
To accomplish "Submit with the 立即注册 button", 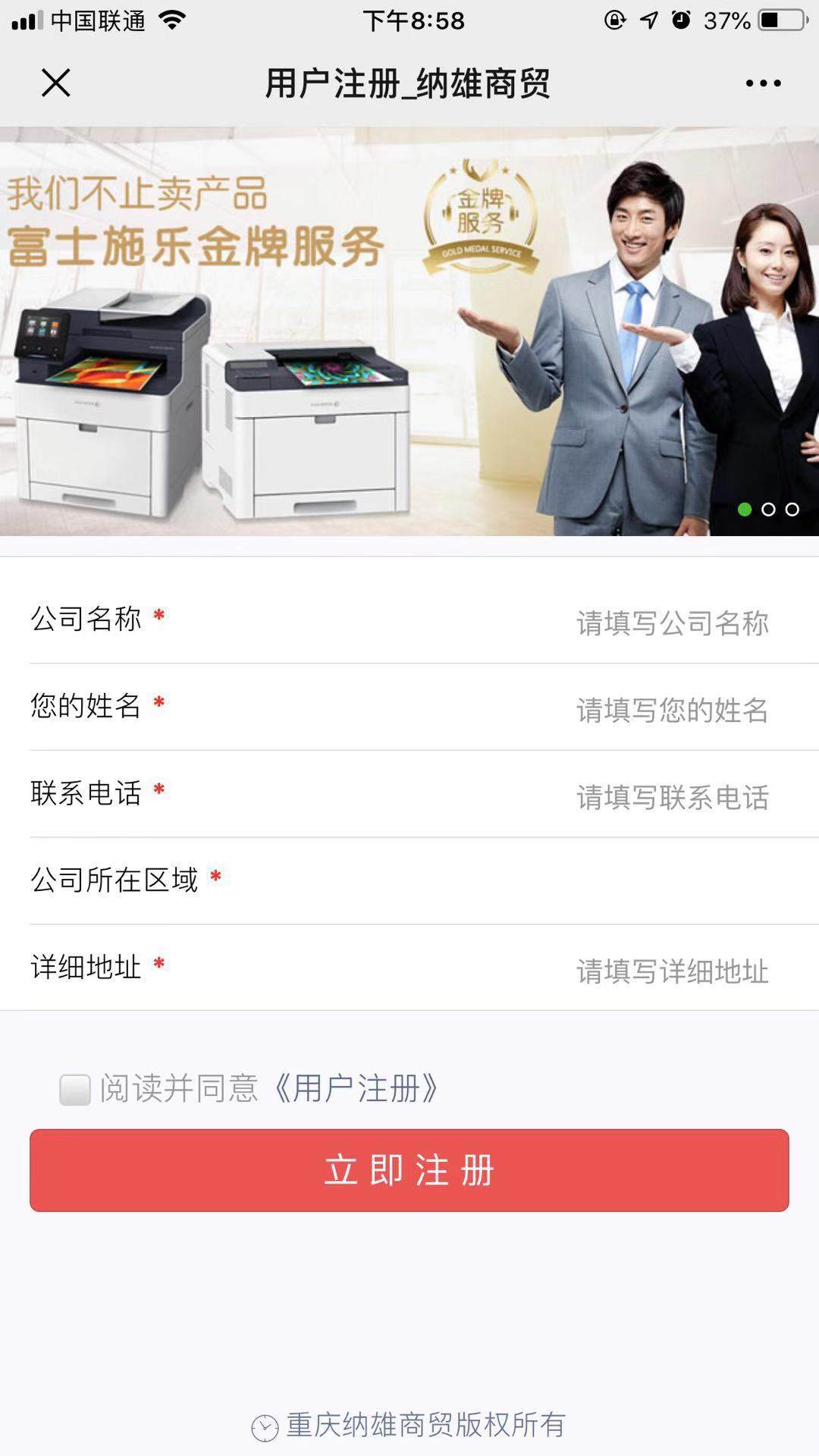I will [x=409, y=1169].
